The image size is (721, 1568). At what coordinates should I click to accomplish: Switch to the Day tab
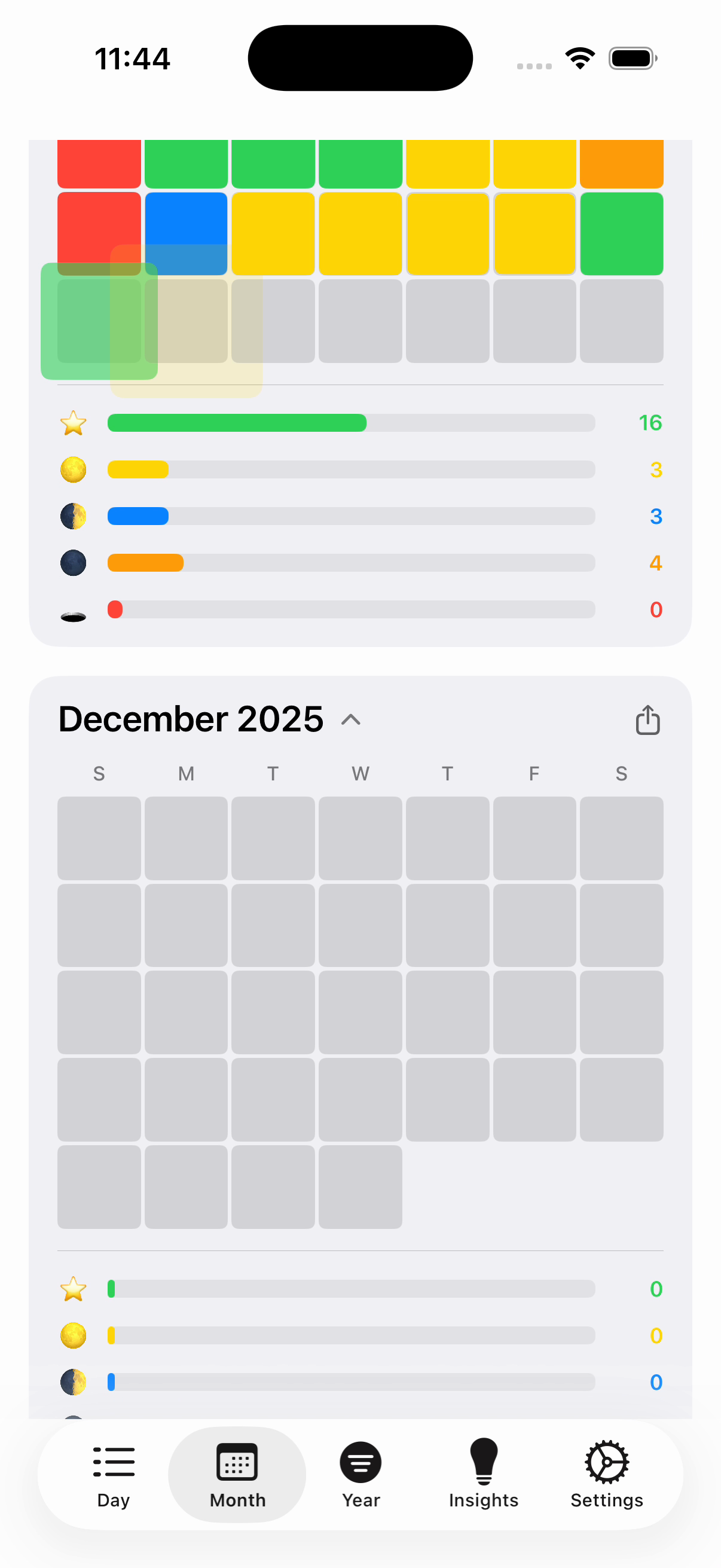coord(113,1474)
